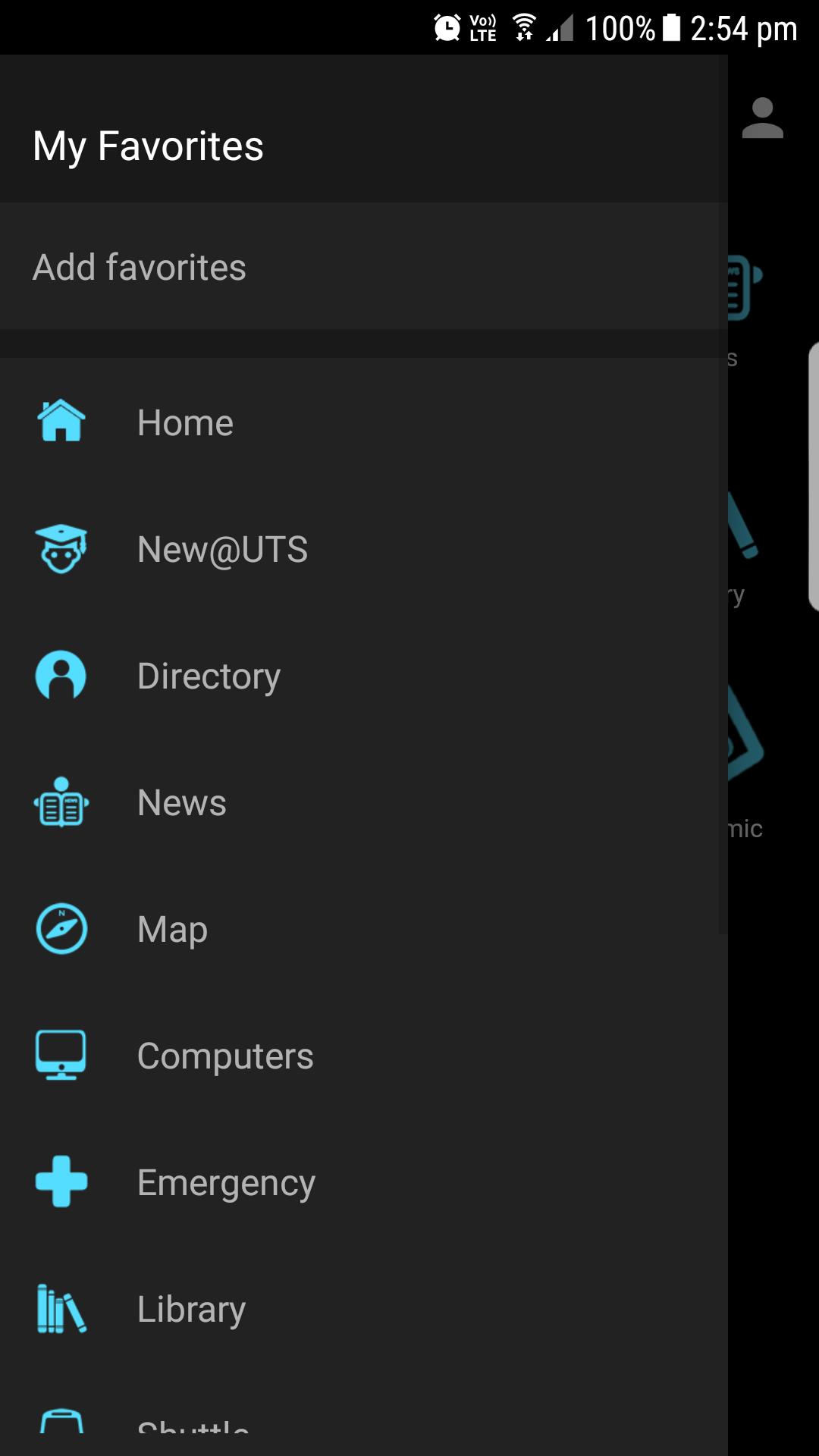The height and width of the screenshot is (1456, 819).
Task: Tap the Emergency cross icon
Action: 61,1181
